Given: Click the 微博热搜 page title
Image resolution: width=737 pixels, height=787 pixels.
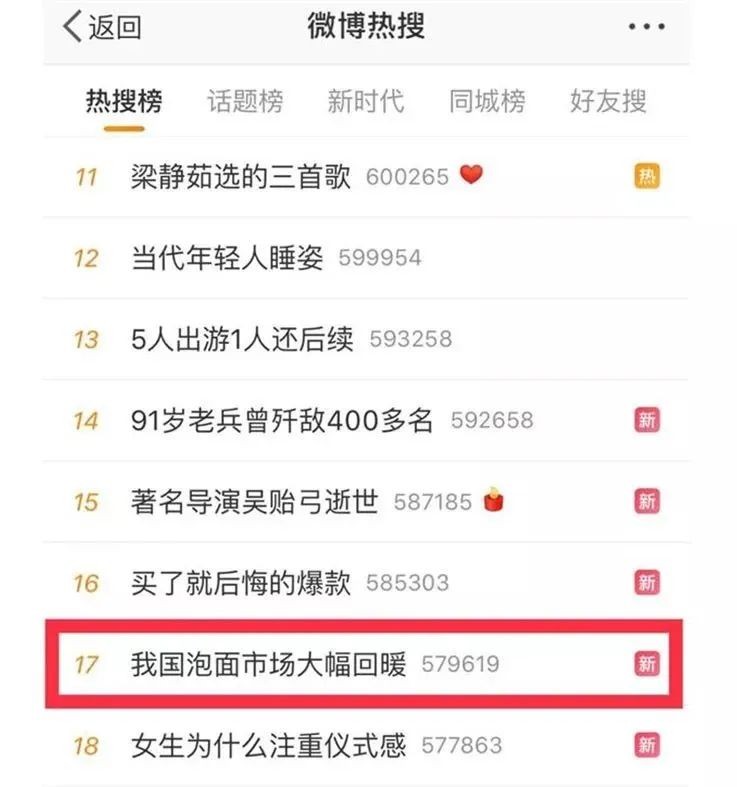Looking at the screenshot, I should coord(368,25).
